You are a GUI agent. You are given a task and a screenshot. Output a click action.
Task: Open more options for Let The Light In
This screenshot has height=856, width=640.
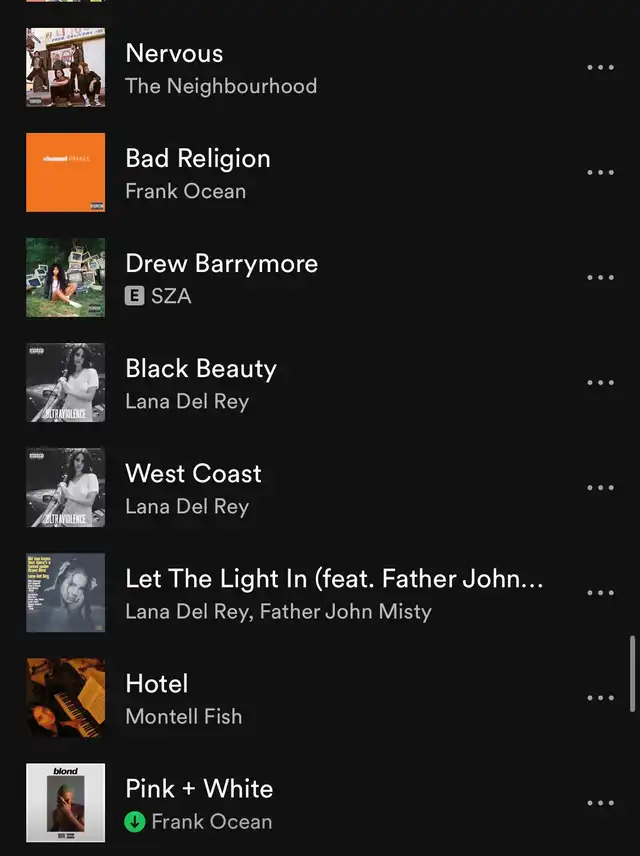(x=600, y=593)
